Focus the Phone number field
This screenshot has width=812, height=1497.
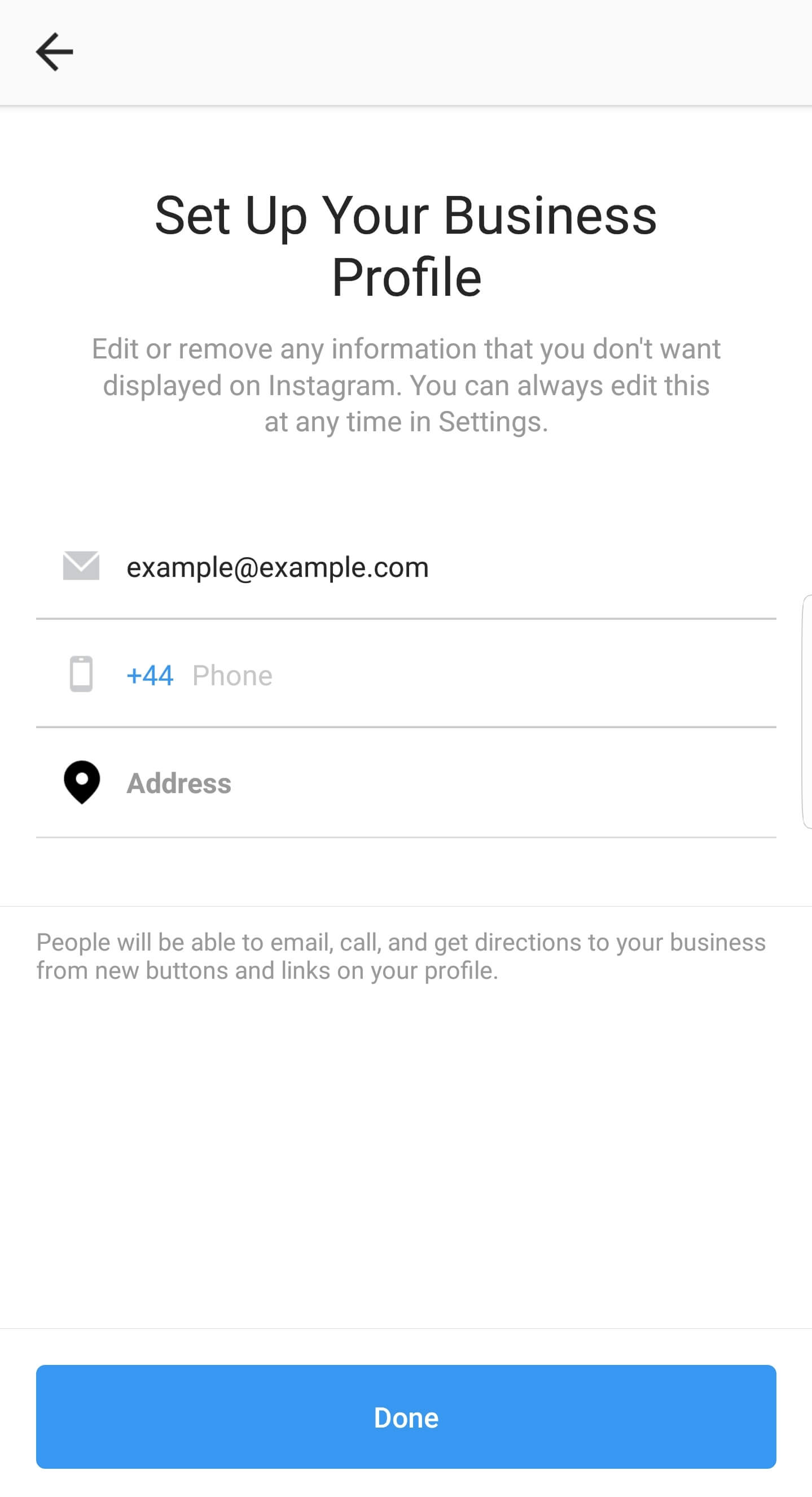(x=464, y=675)
